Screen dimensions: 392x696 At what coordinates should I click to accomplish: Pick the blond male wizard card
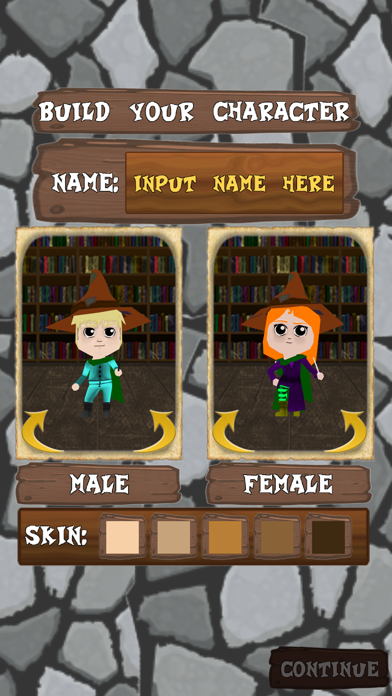click(x=99, y=343)
